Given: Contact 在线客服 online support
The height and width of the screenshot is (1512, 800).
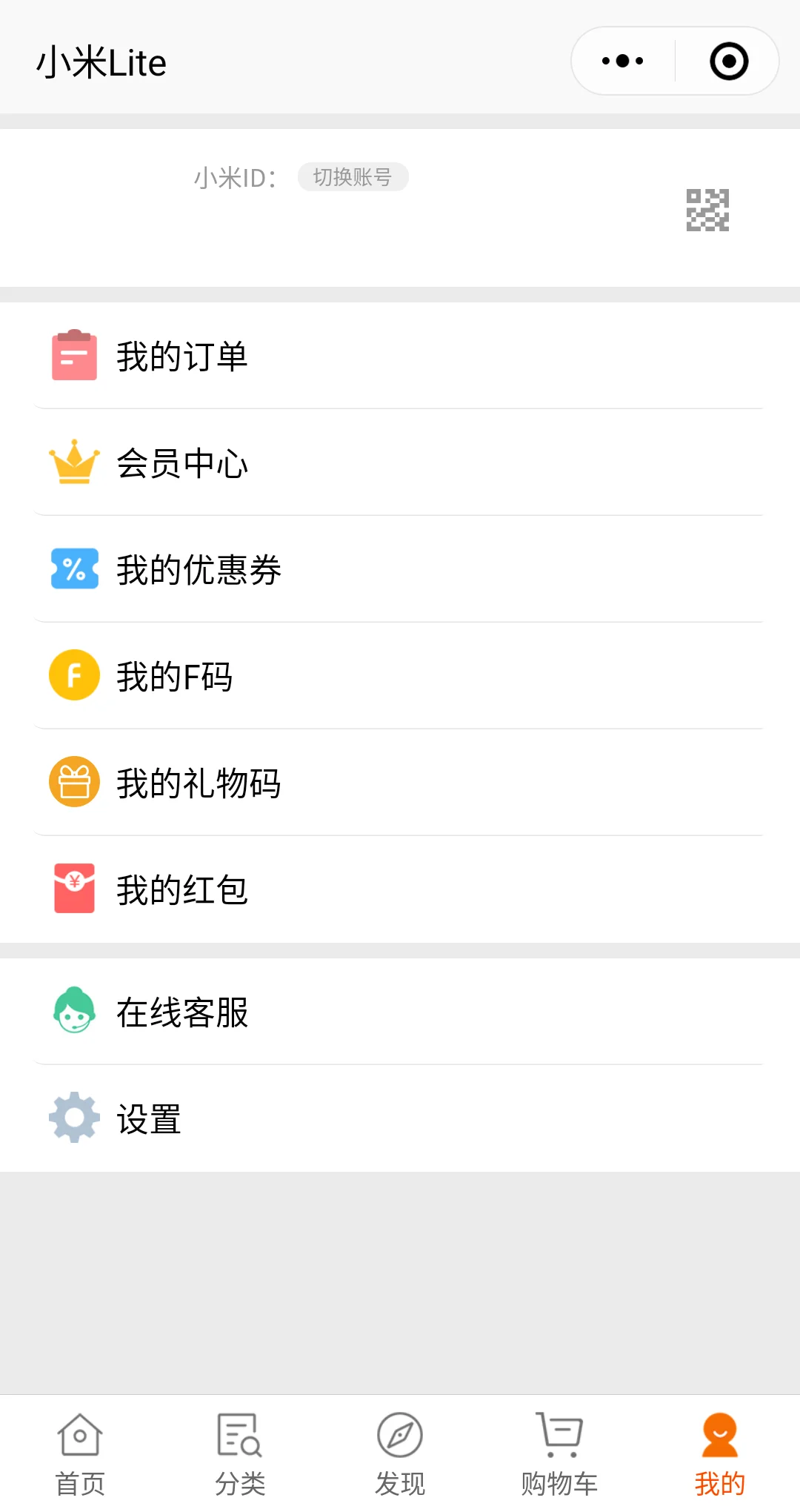Looking at the screenshot, I should (400, 1012).
